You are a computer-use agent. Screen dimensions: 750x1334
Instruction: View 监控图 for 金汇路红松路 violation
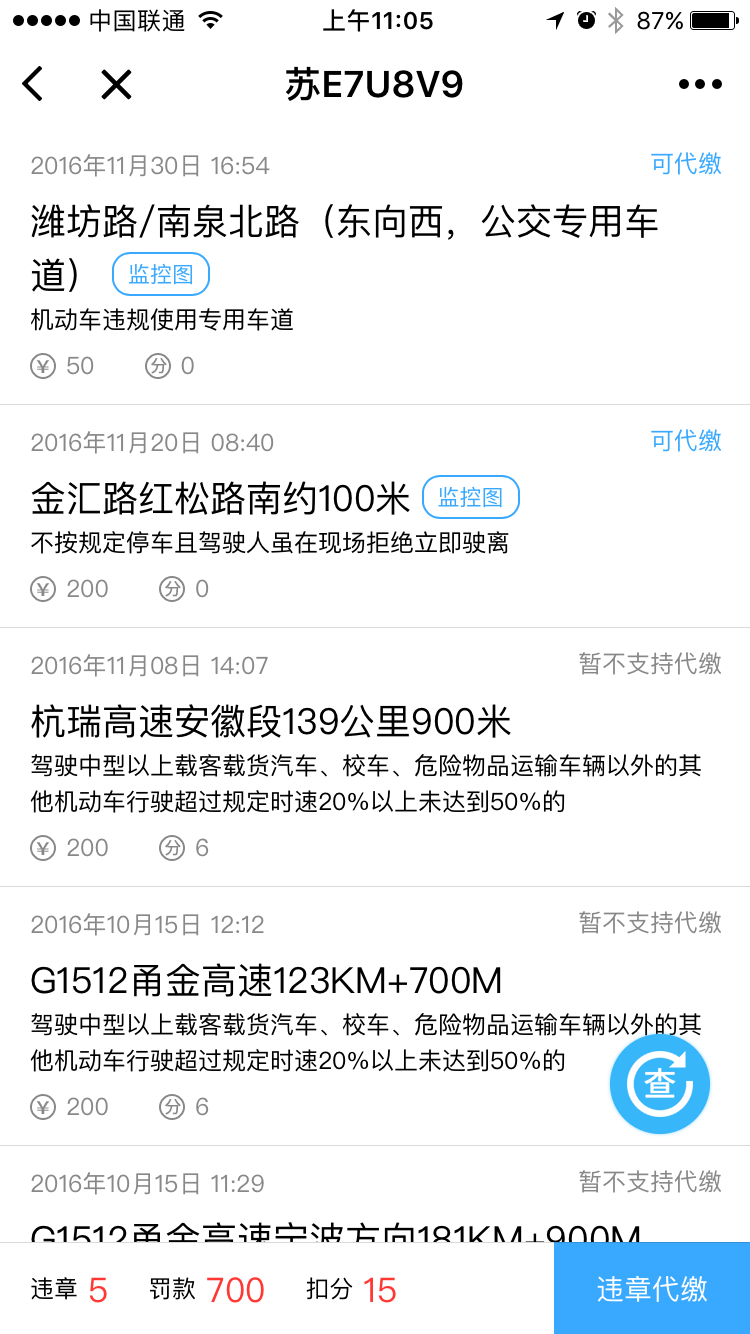click(x=471, y=497)
